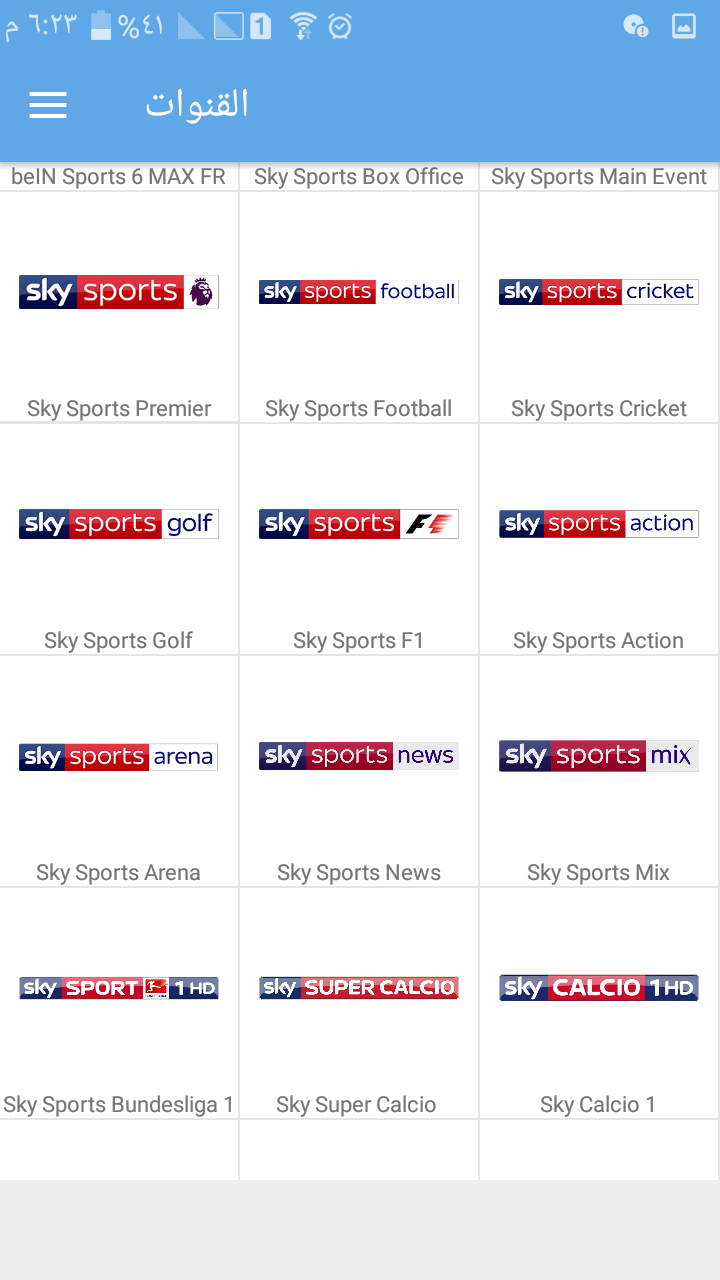The image size is (720, 1280).
Task: Watch the Sky Sports F1 channel
Action: click(359, 539)
